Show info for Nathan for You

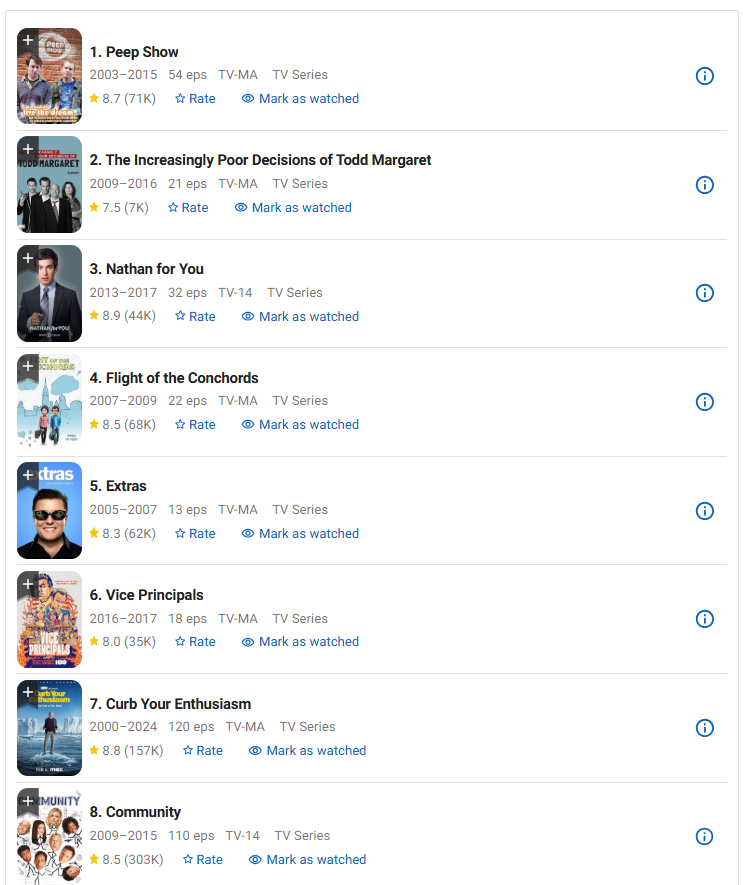[x=704, y=293]
